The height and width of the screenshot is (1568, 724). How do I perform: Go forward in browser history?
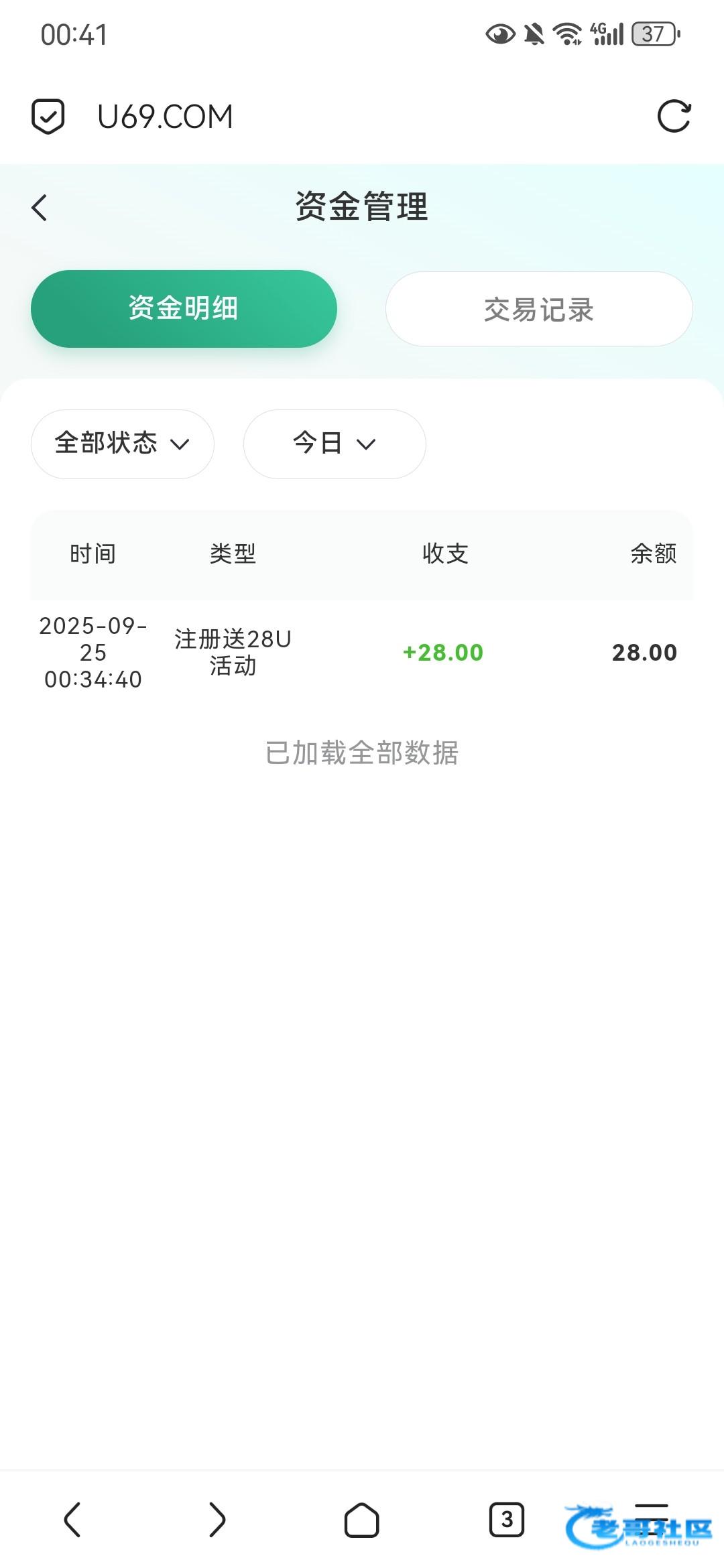tap(217, 1519)
